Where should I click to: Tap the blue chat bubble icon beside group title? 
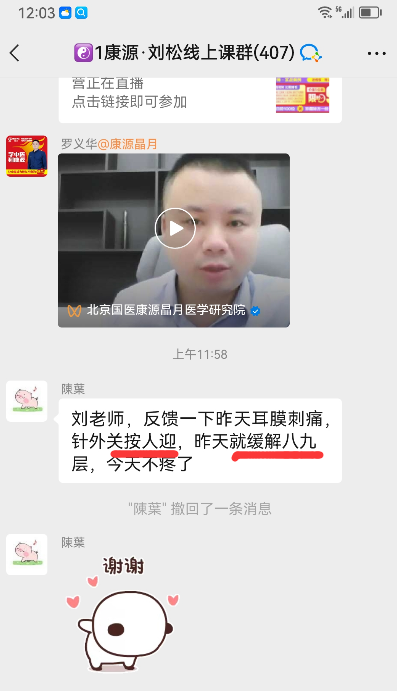(x=311, y=53)
